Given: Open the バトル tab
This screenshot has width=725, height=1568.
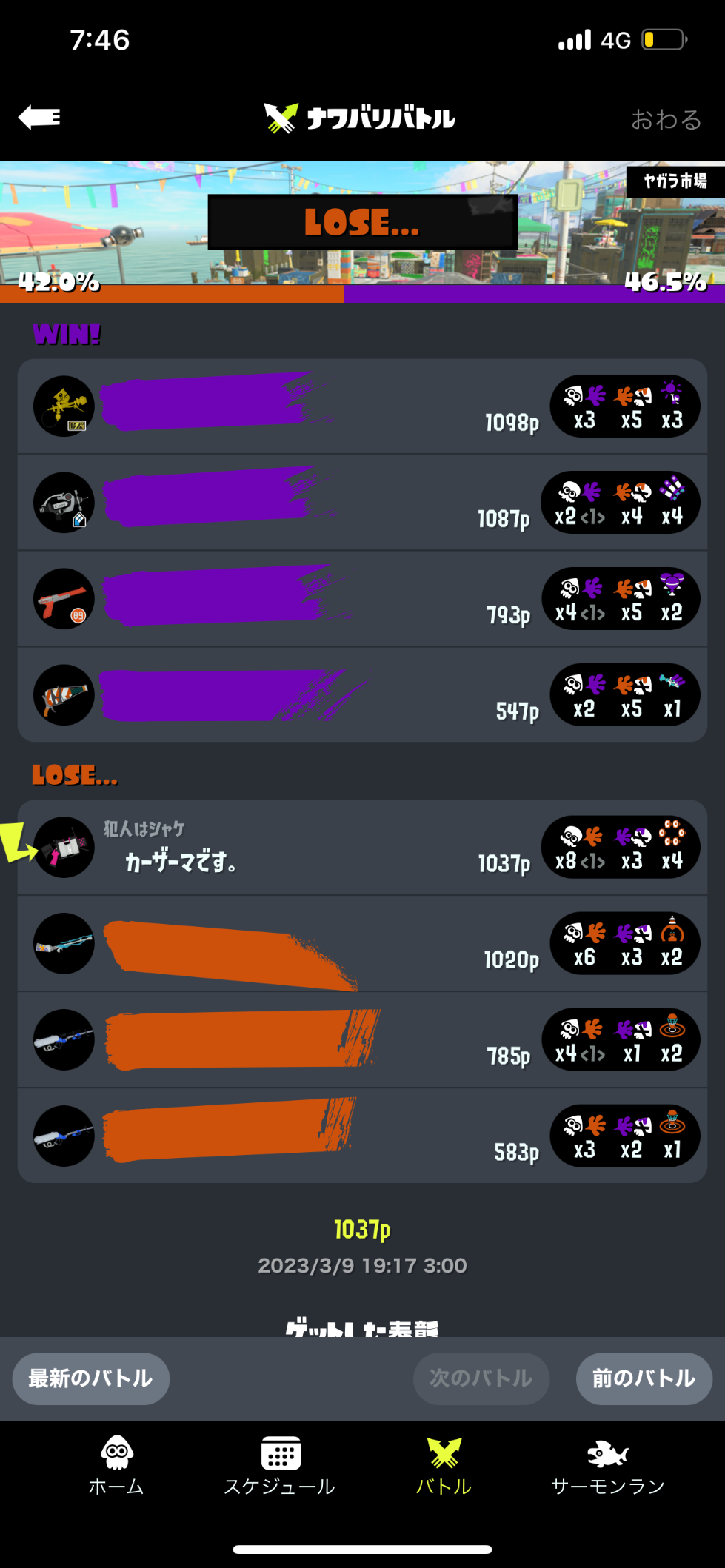Looking at the screenshot, I should [444, 1467].
